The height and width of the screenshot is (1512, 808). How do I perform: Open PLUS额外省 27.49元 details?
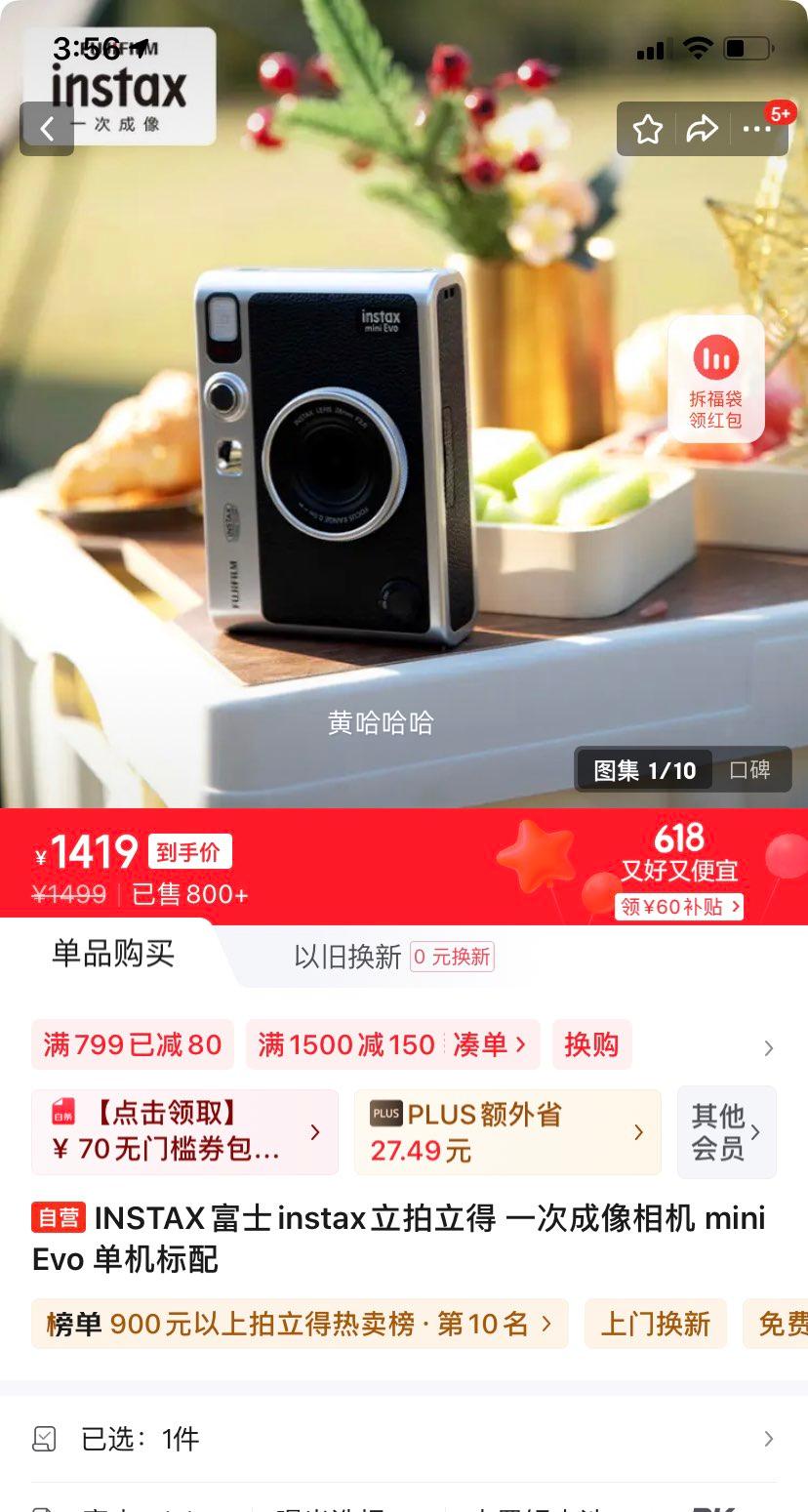506,1131
